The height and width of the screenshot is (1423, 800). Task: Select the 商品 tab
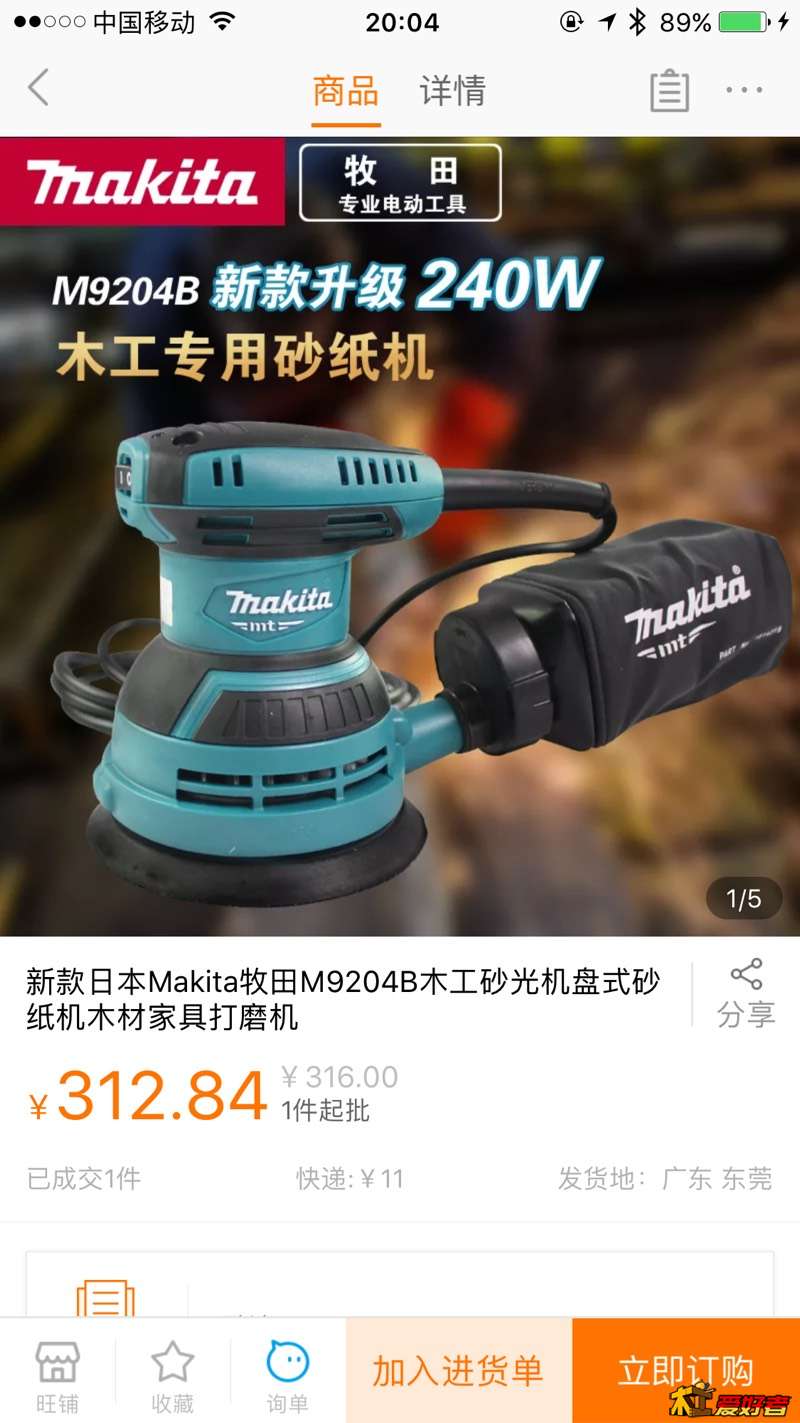(345, 91)
